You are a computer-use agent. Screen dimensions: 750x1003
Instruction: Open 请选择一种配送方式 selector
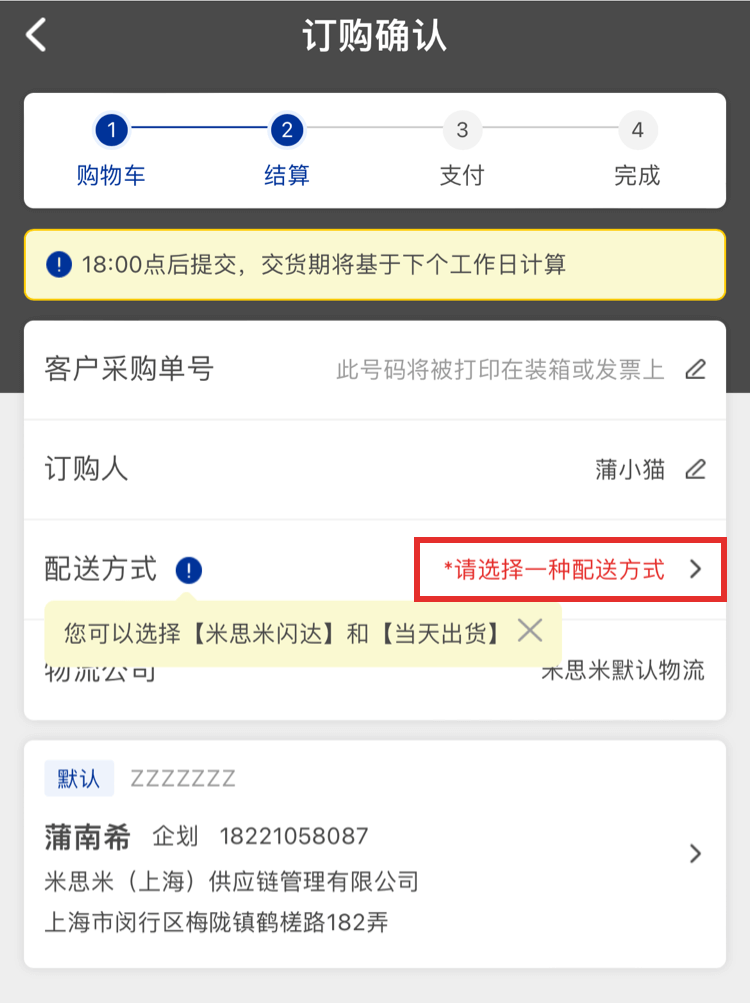pos(571,570)
